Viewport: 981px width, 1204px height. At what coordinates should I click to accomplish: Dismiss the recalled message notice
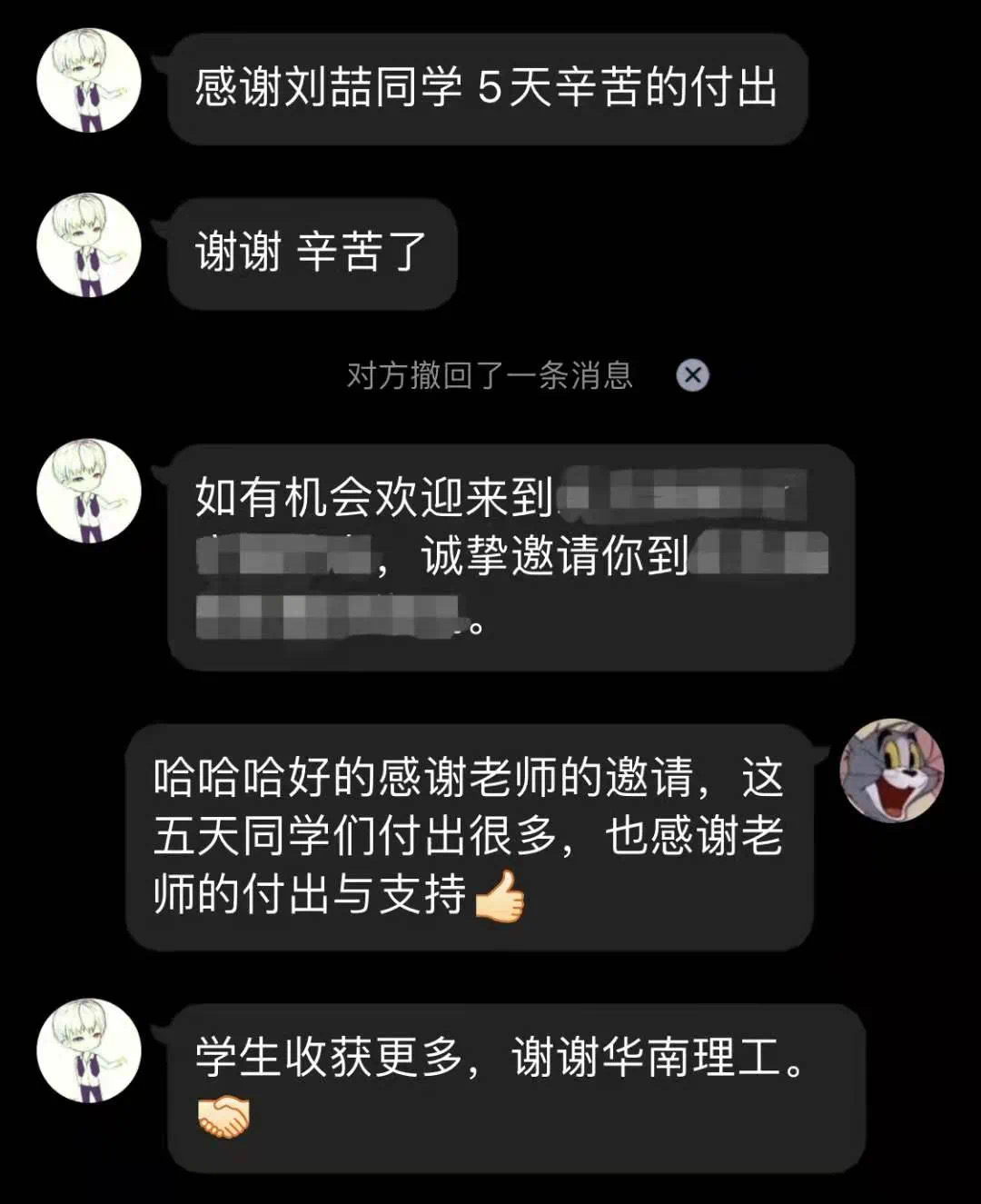(x=692, y=374)
